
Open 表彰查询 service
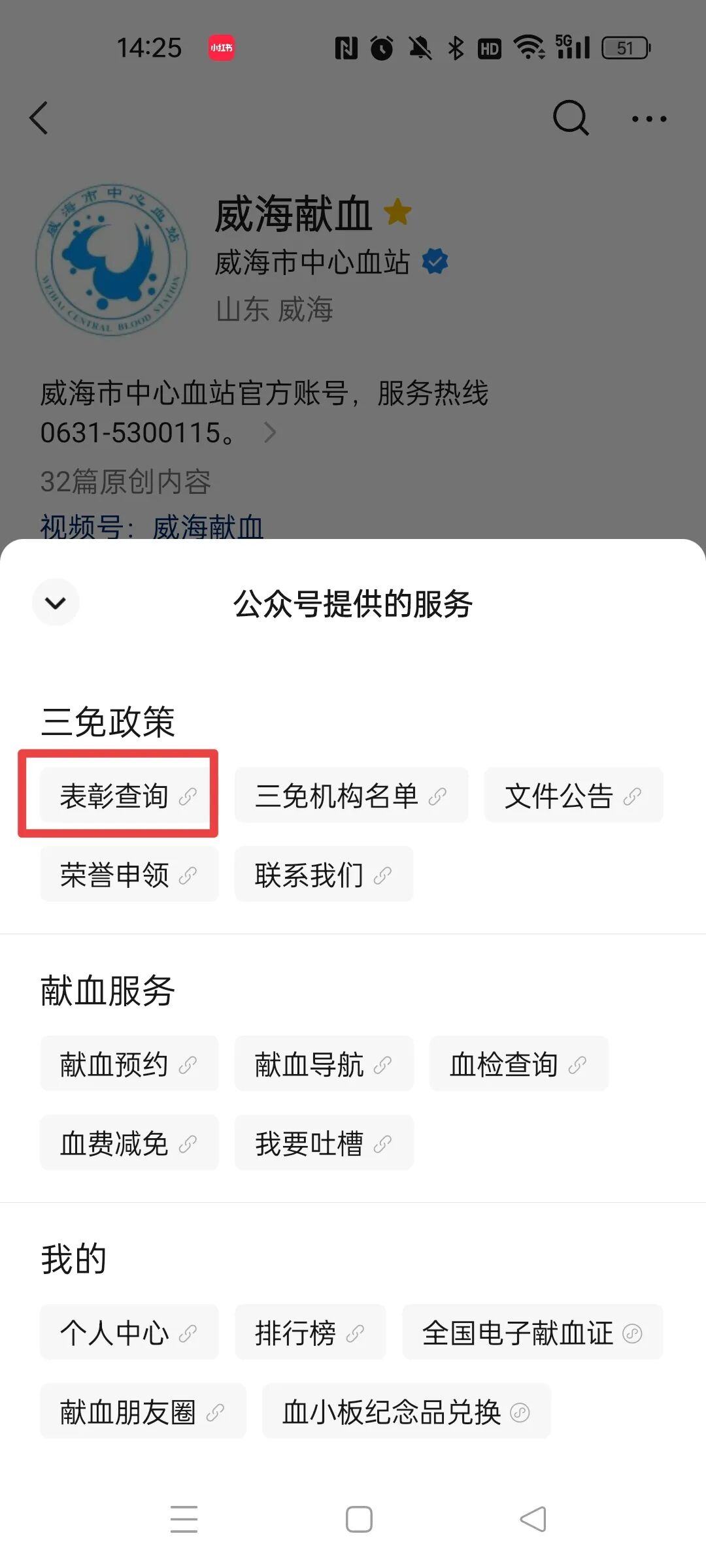click(x=129, y=796)
